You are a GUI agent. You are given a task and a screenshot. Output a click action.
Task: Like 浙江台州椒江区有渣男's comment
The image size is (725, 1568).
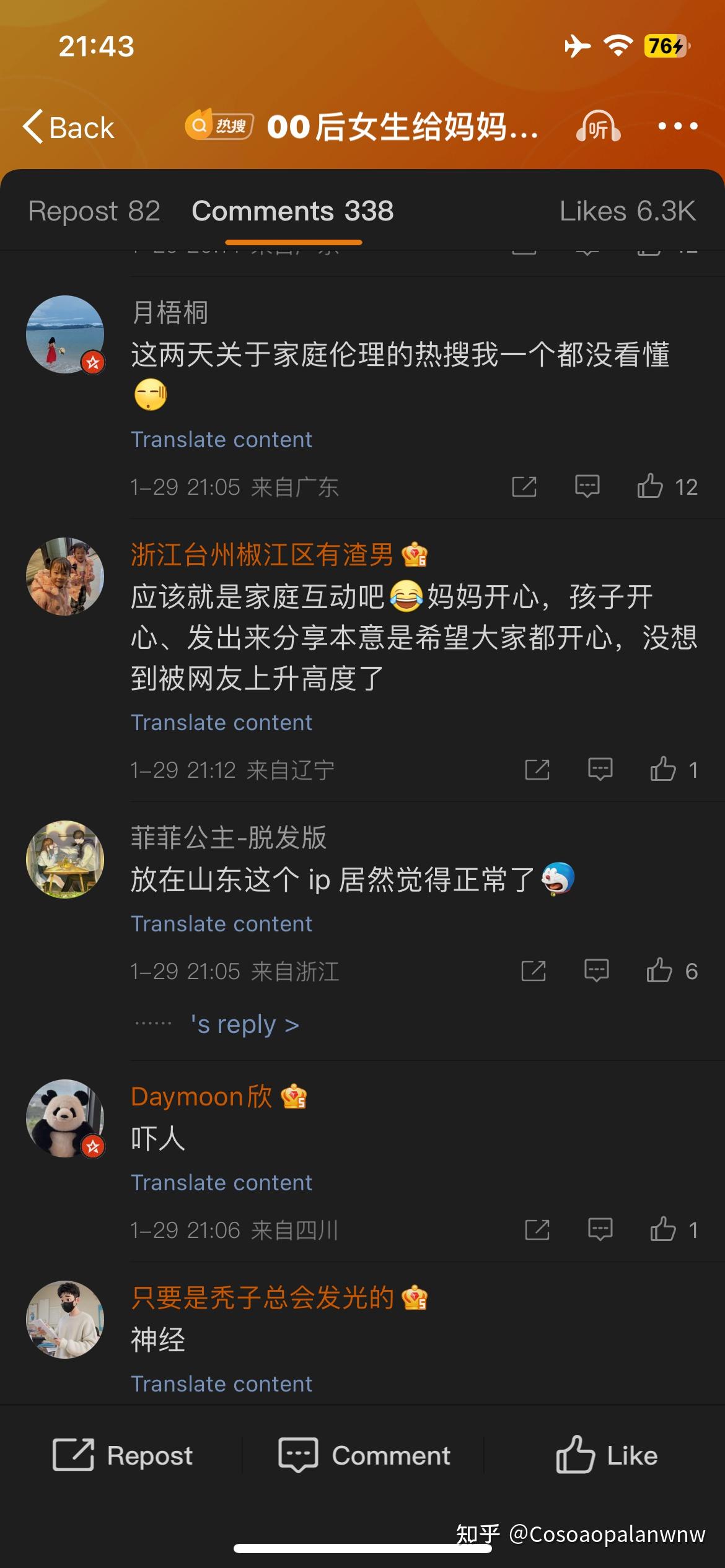[x=664, y=770]
